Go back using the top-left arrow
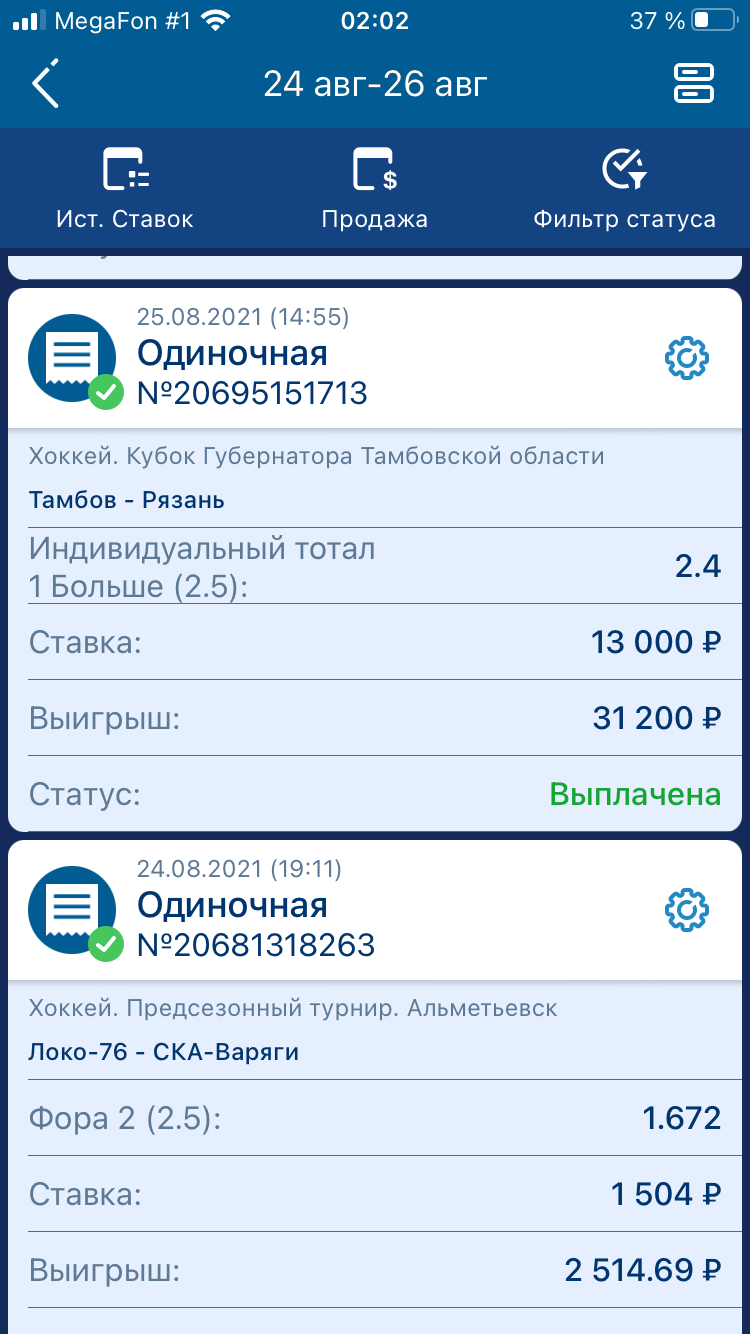 click(x=46, y=84)
